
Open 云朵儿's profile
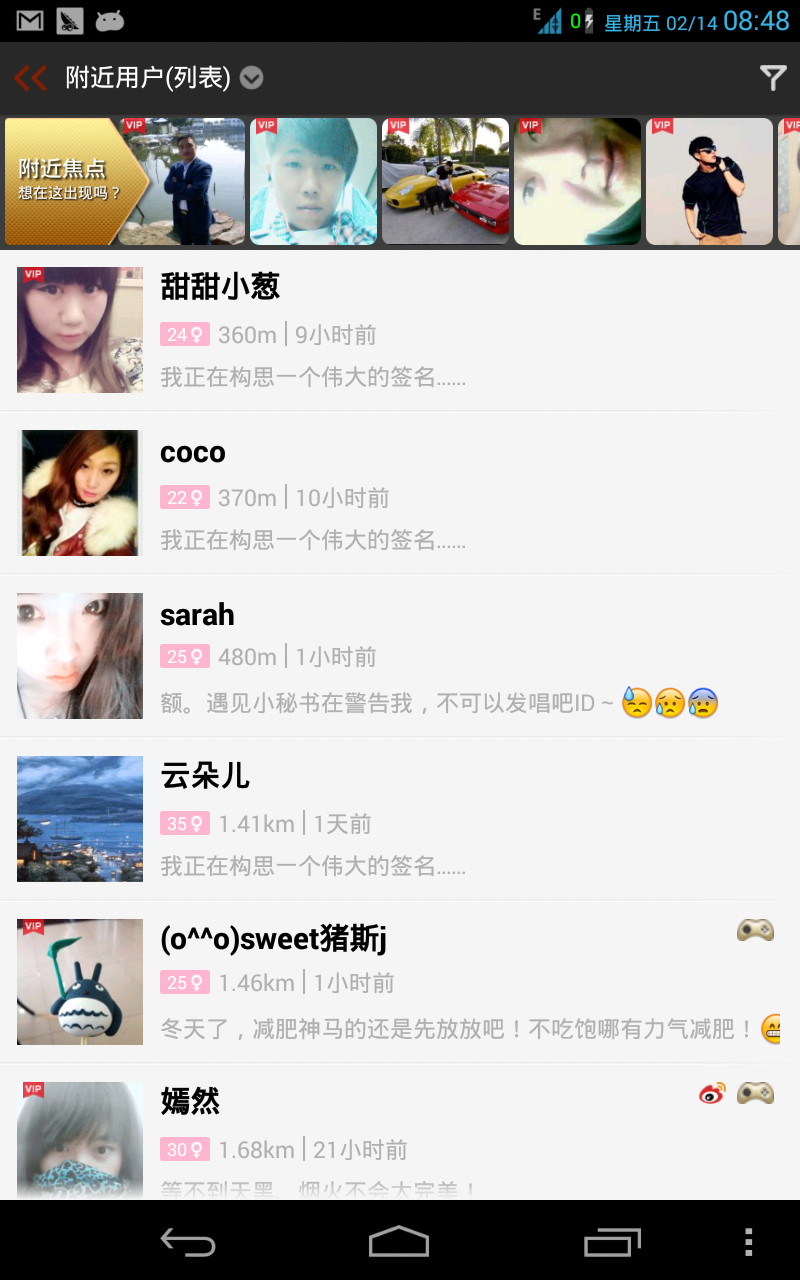400,819
